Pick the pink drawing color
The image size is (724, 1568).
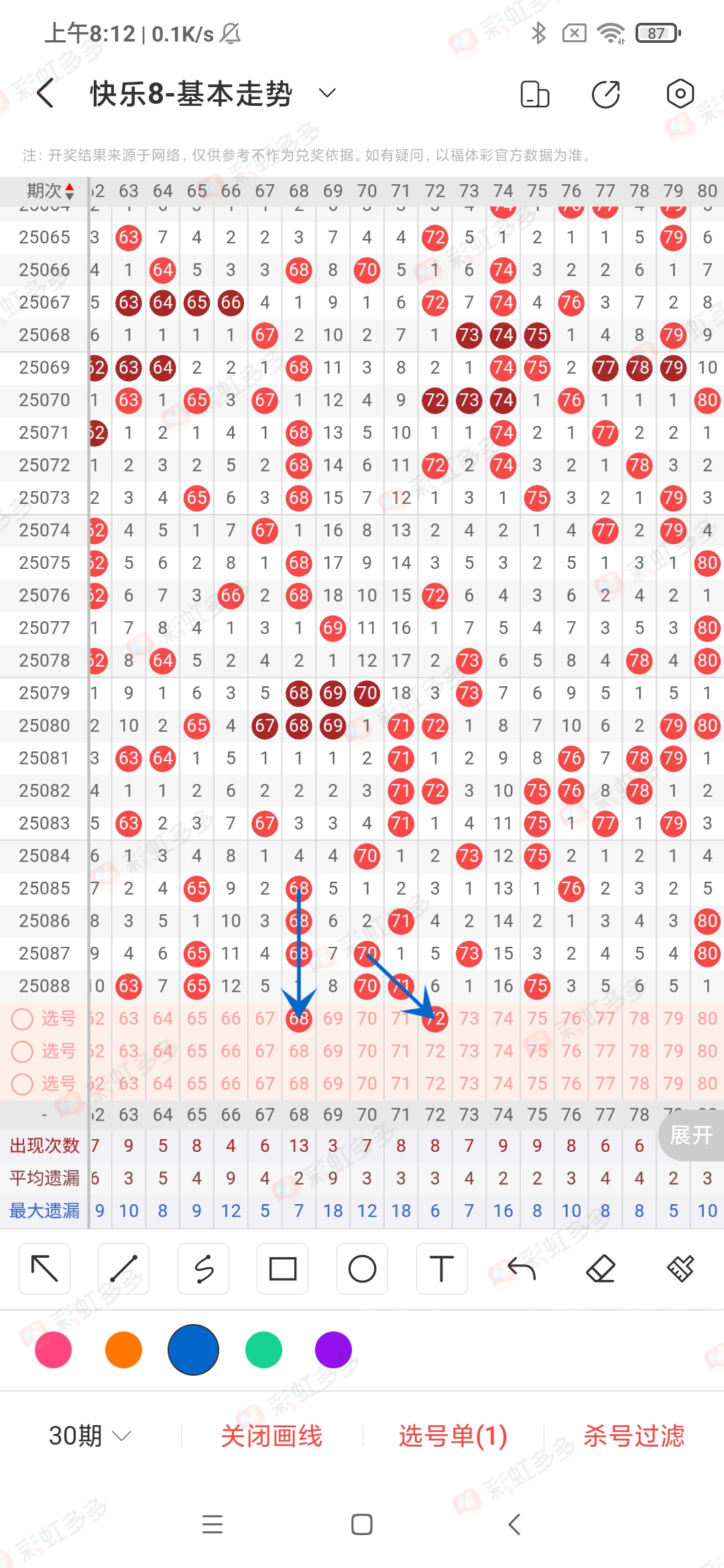[54, 1350]
